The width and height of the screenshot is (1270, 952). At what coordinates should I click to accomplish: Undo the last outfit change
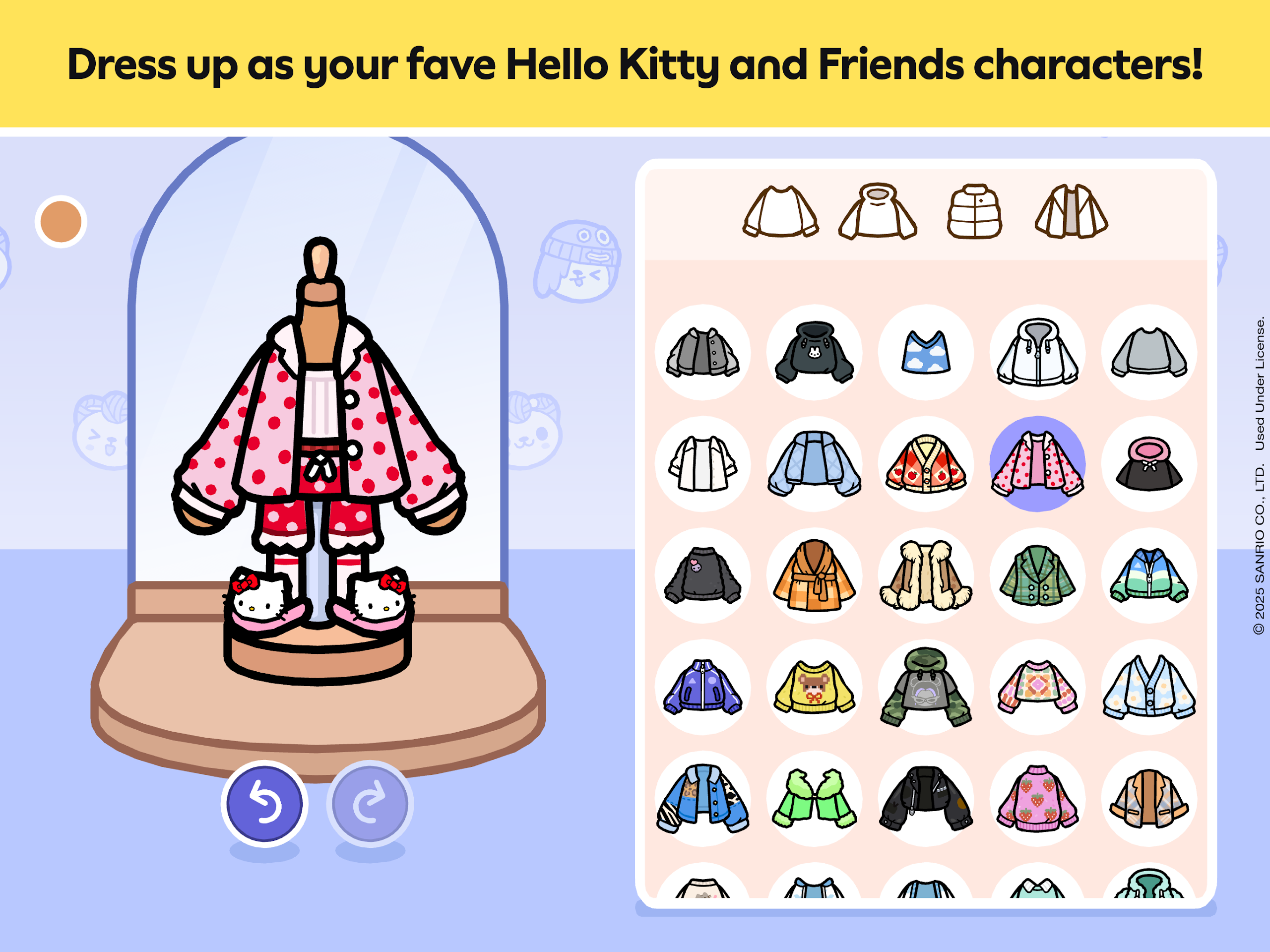point(264,803)
